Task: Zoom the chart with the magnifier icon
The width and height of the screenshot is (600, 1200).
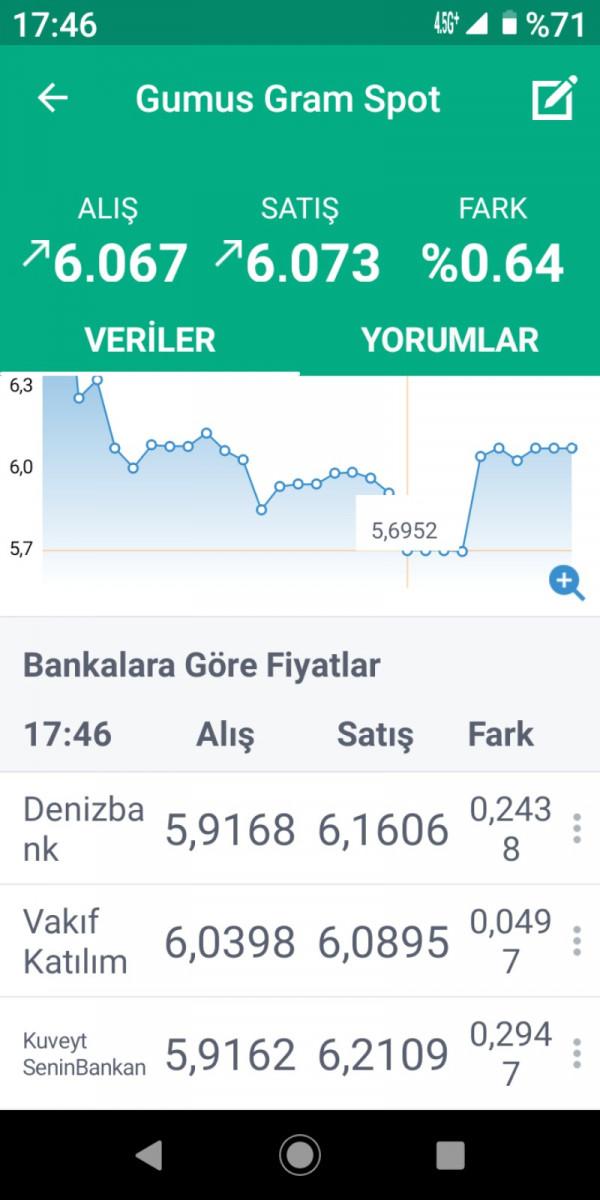Action: click(x=566, y=582)
